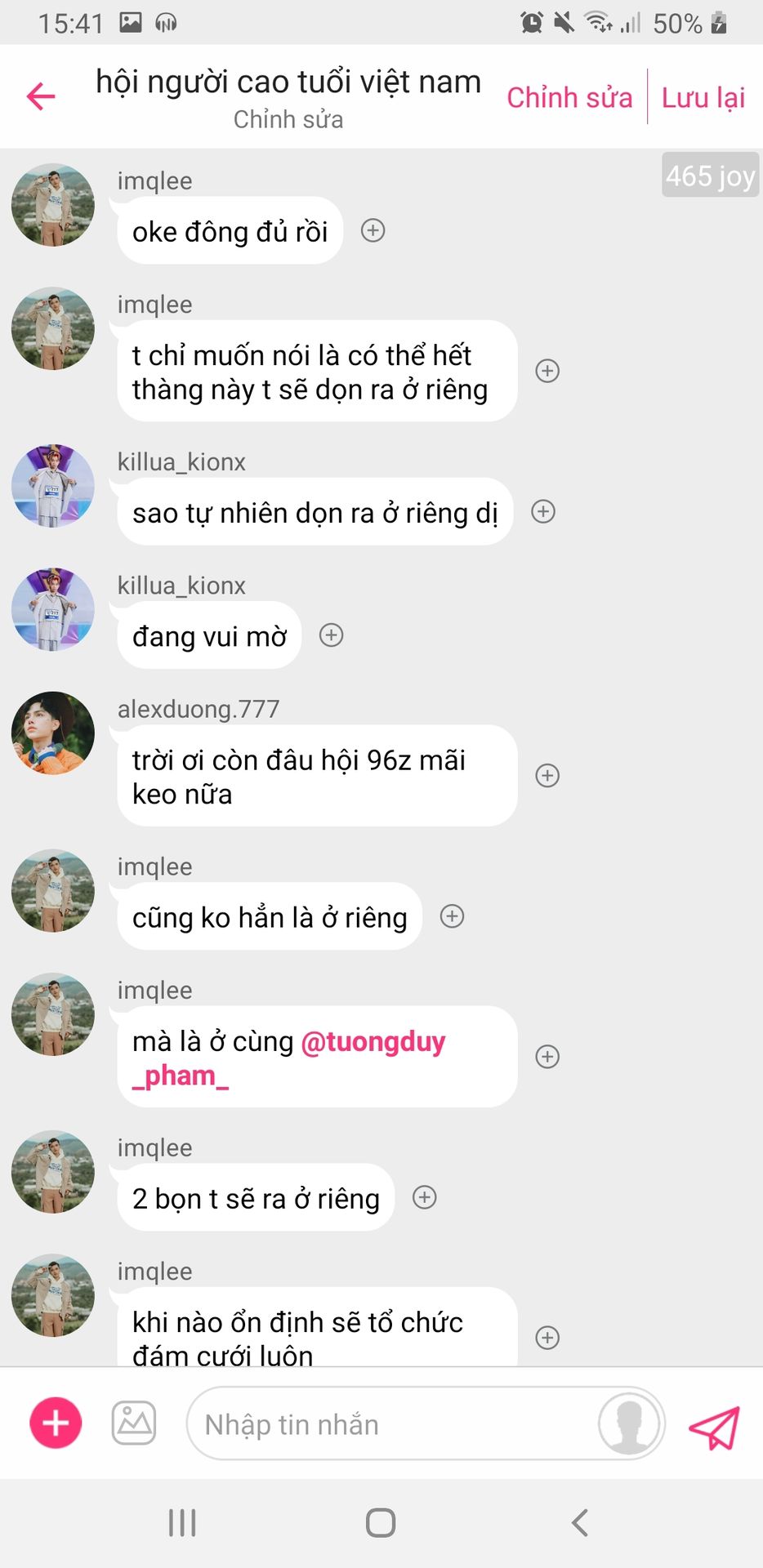This screenshot has height=1568, width=763.
Task: Open killua_kionx's avatar by 'đang vui mờ'
Action: click(x=53, y=609)
